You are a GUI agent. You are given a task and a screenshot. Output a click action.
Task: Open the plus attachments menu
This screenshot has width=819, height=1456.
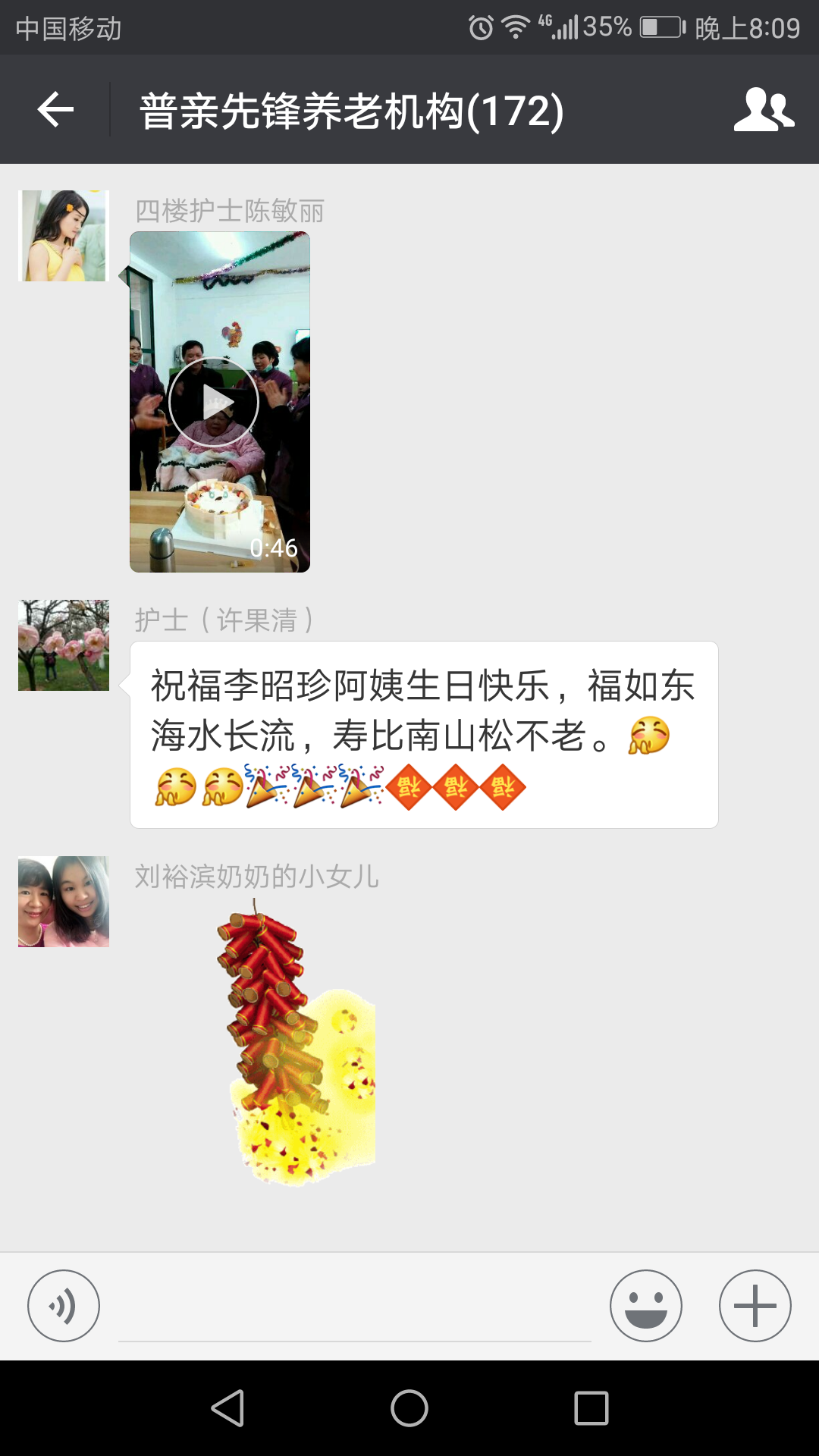pyautogui.click(x=755, y=1306)
